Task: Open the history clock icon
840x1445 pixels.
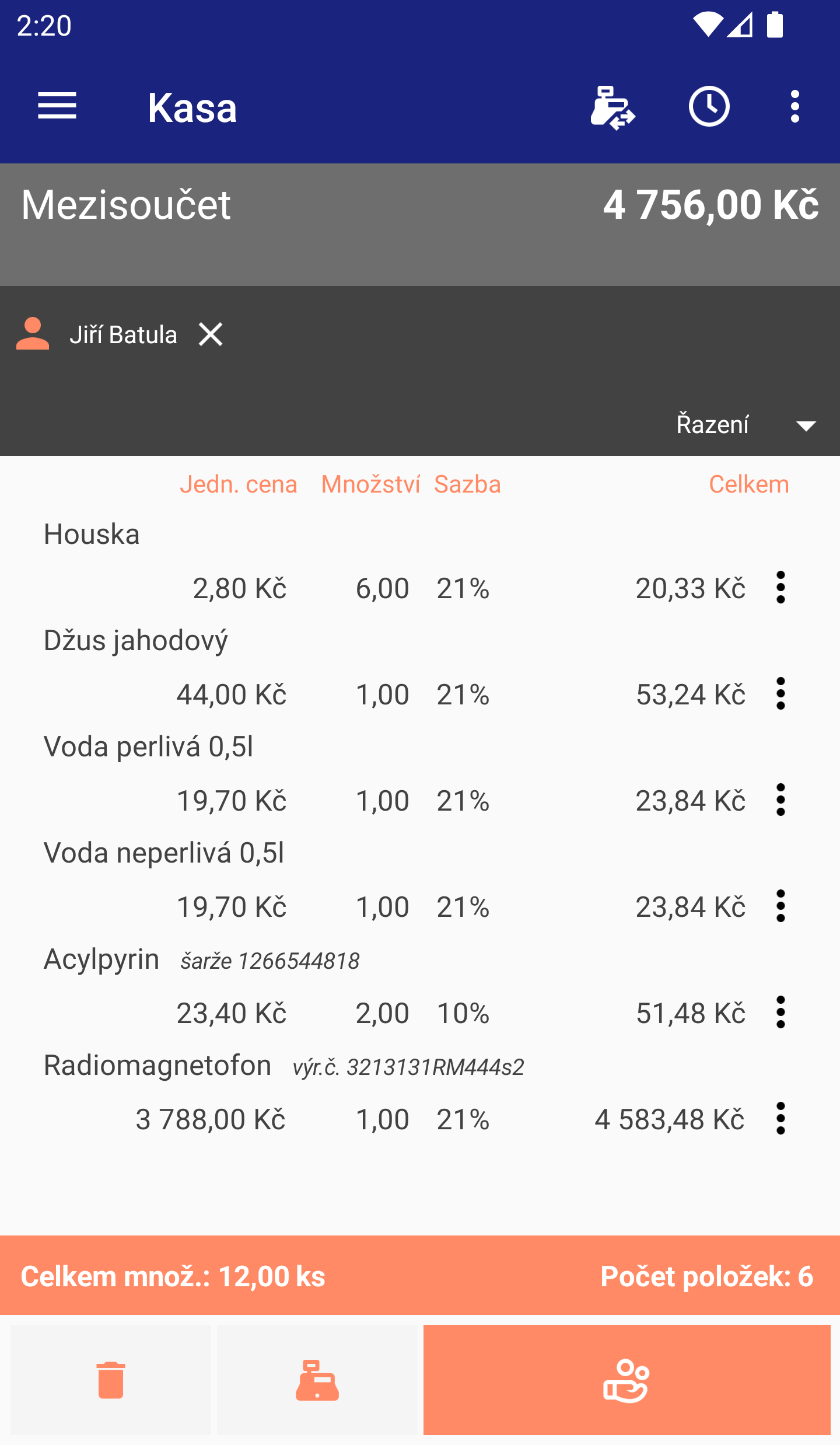Action: [x=709, y=107]
